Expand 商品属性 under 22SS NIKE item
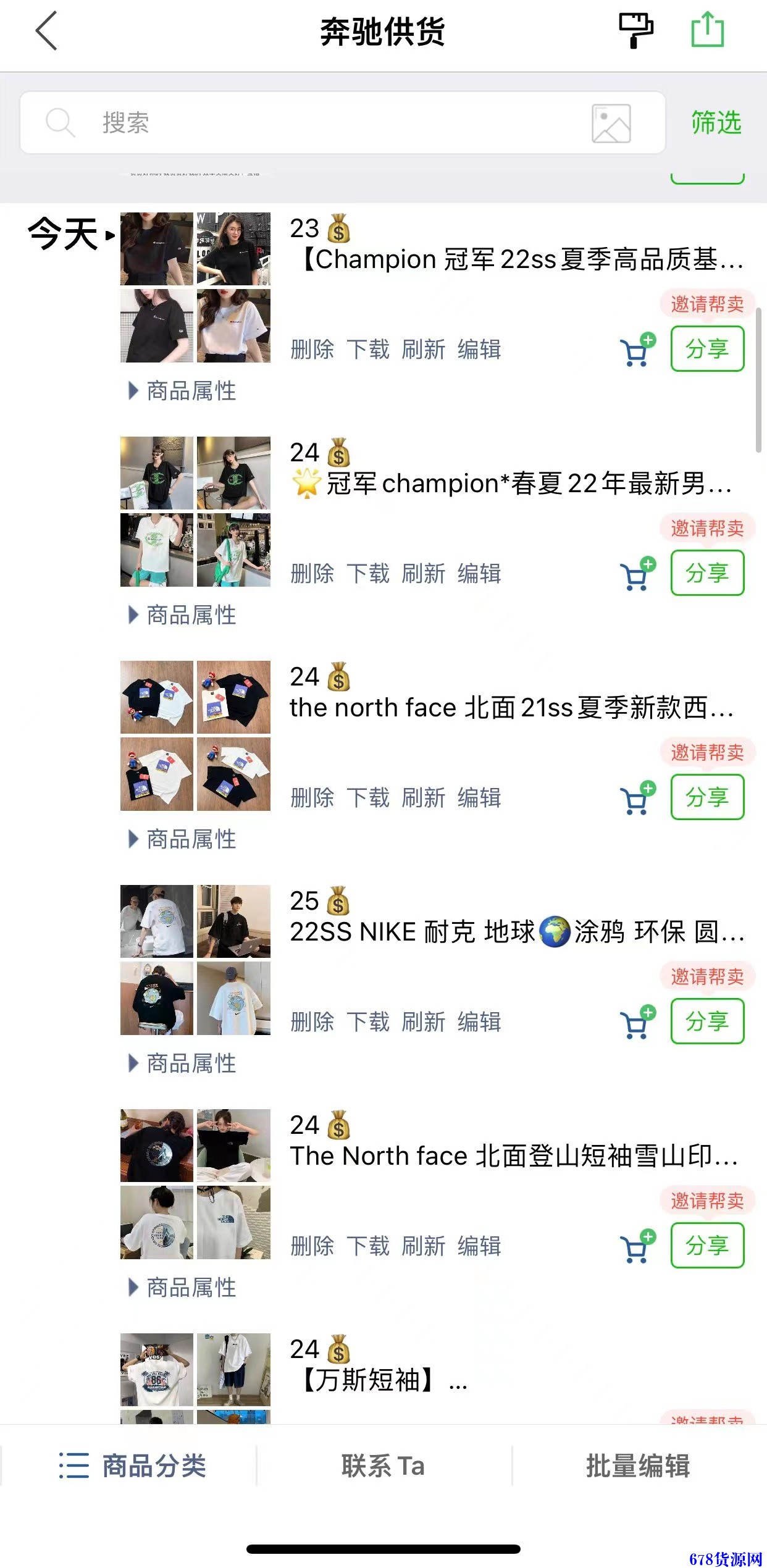This screenshot has width=767, height=1568. tap(182, 1063)
